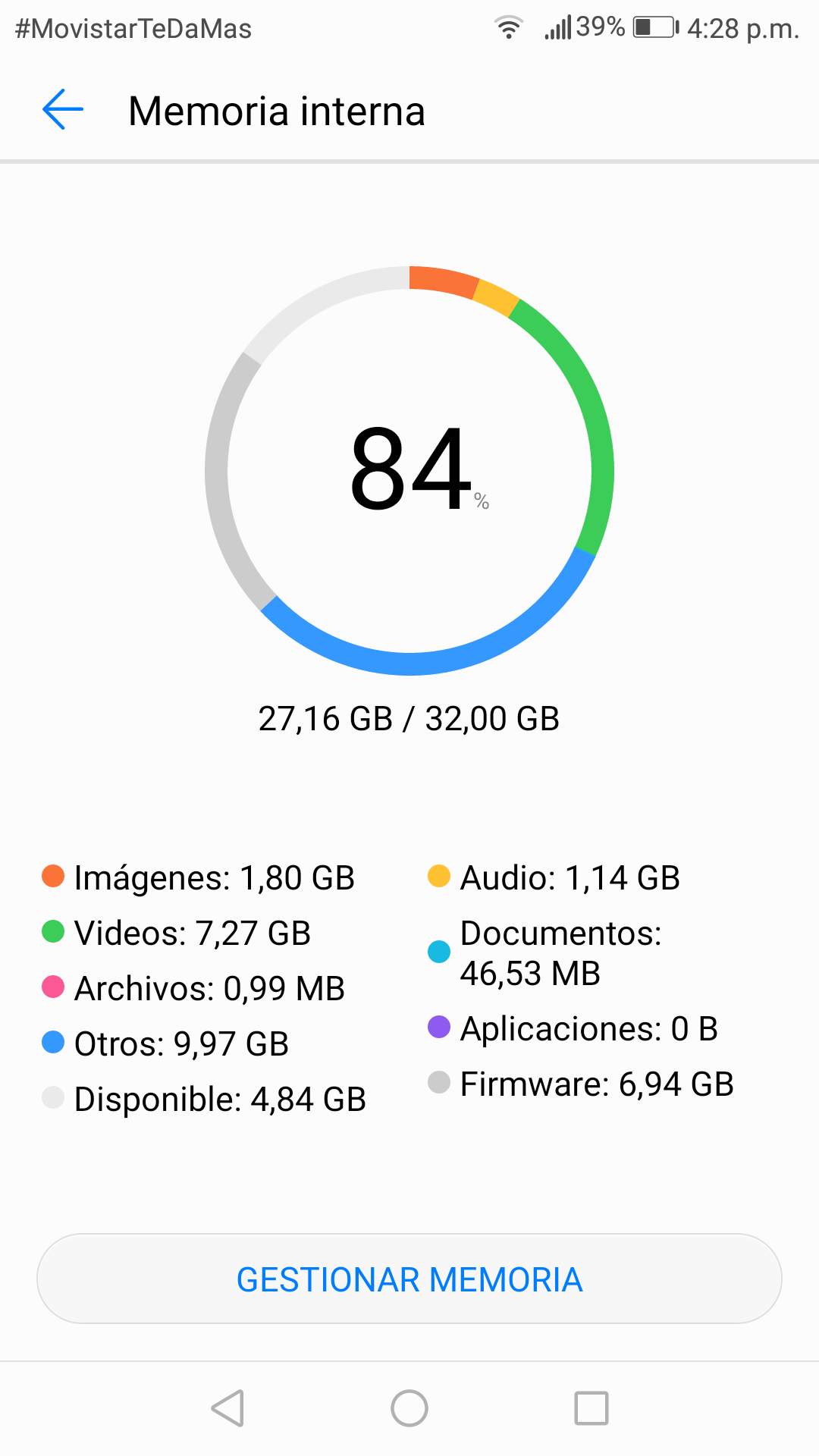The height and width of the screenshot is (1456, 819).
Task: Open the recent apps view
Action: click(591, 1408)
